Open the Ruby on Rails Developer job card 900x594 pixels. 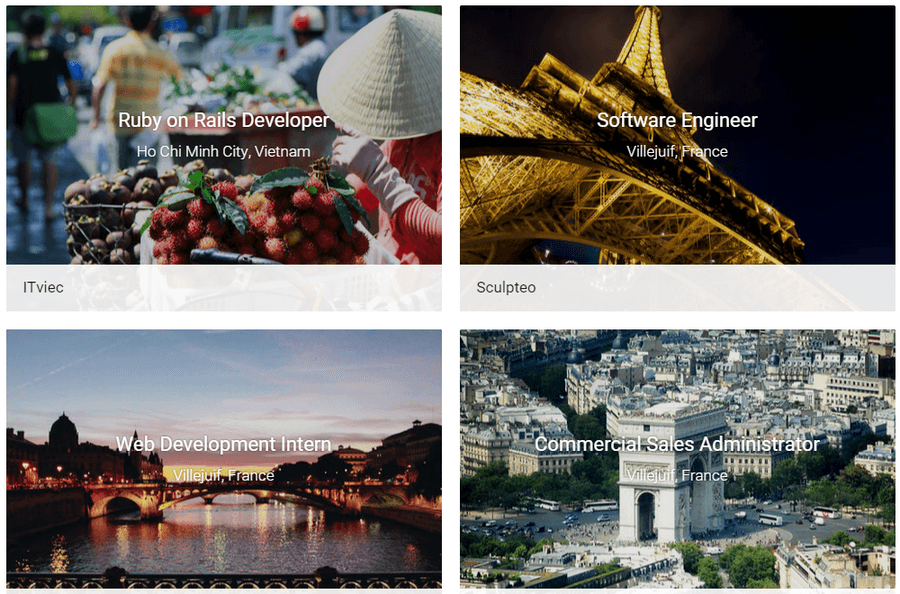[x=223, y=121]
